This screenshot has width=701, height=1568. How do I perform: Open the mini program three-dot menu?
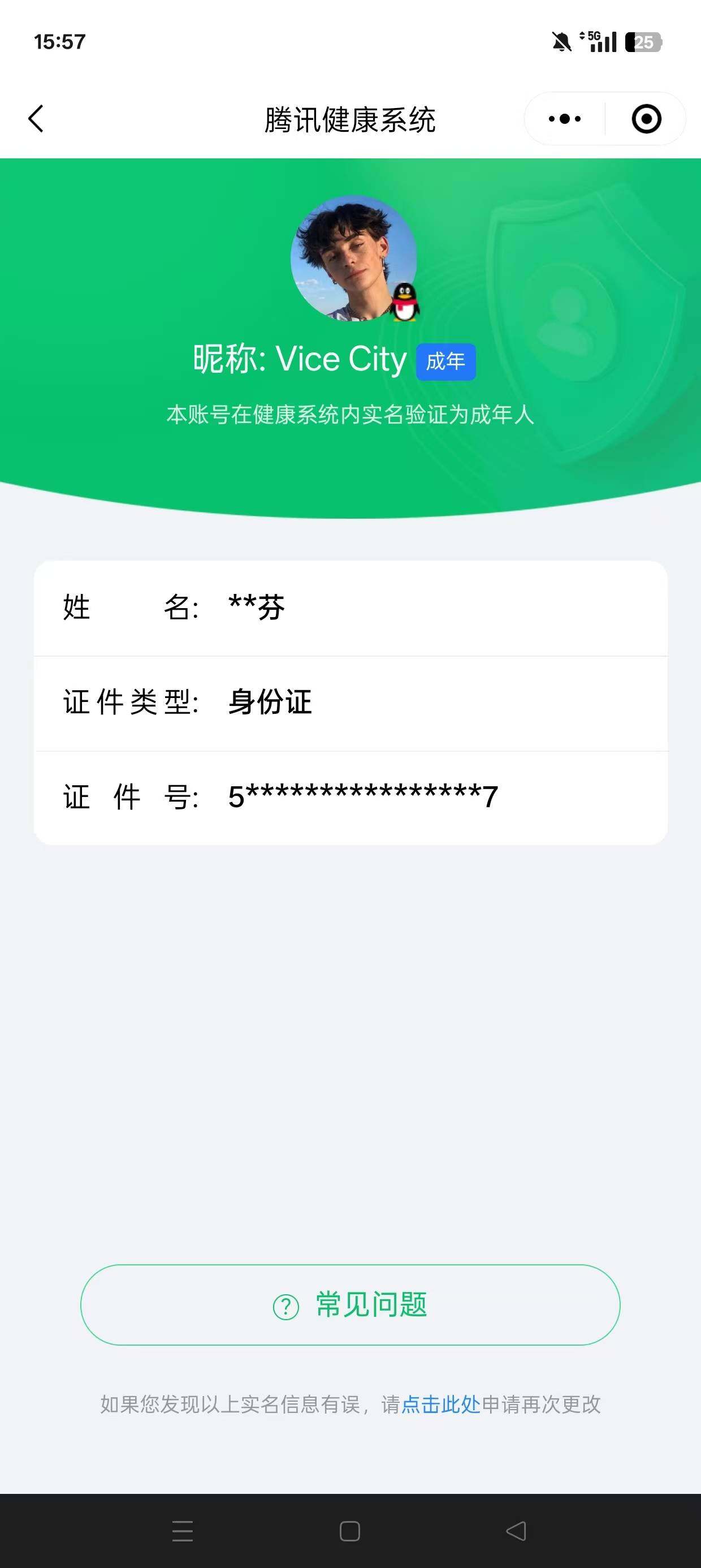click(x=565, y=119)
